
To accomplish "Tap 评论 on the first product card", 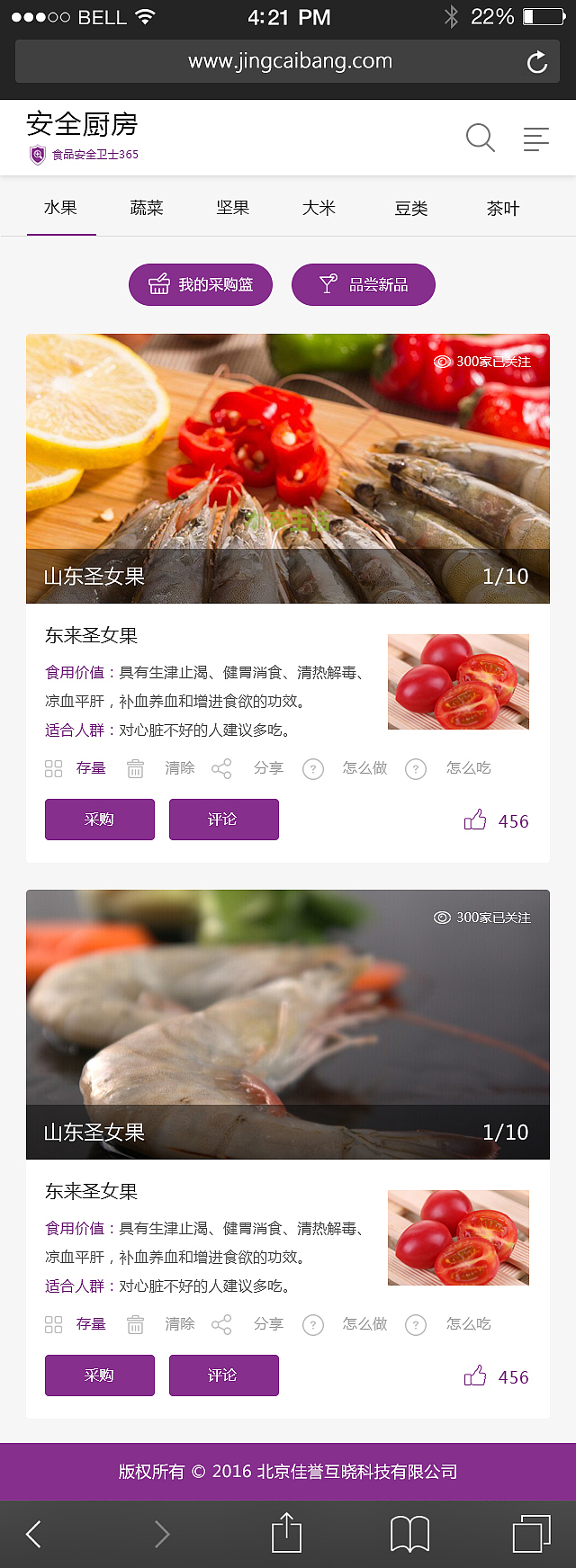I will click(224, 820).
